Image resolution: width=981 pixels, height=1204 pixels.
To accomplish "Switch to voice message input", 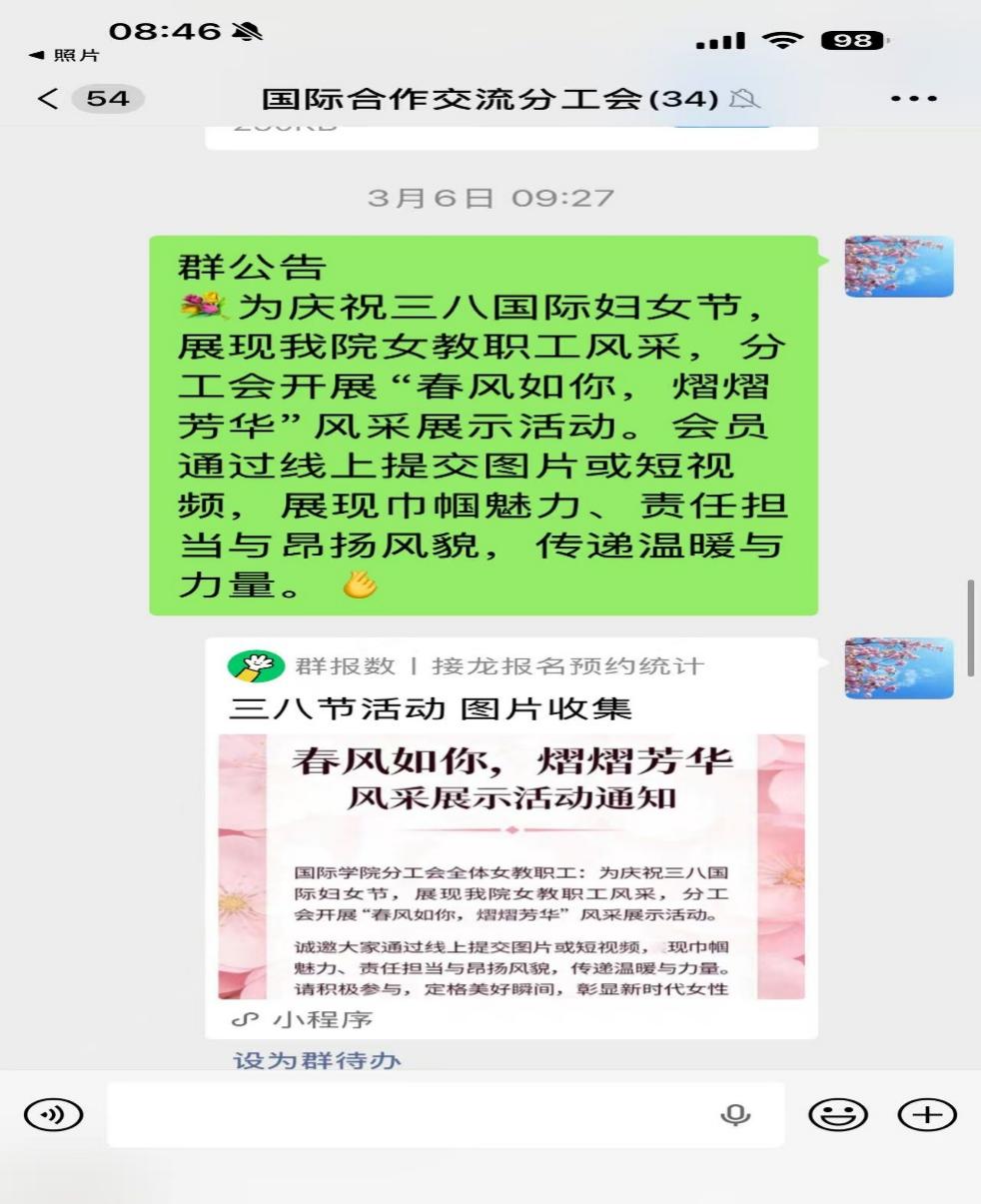I will tap(53, 1115).
